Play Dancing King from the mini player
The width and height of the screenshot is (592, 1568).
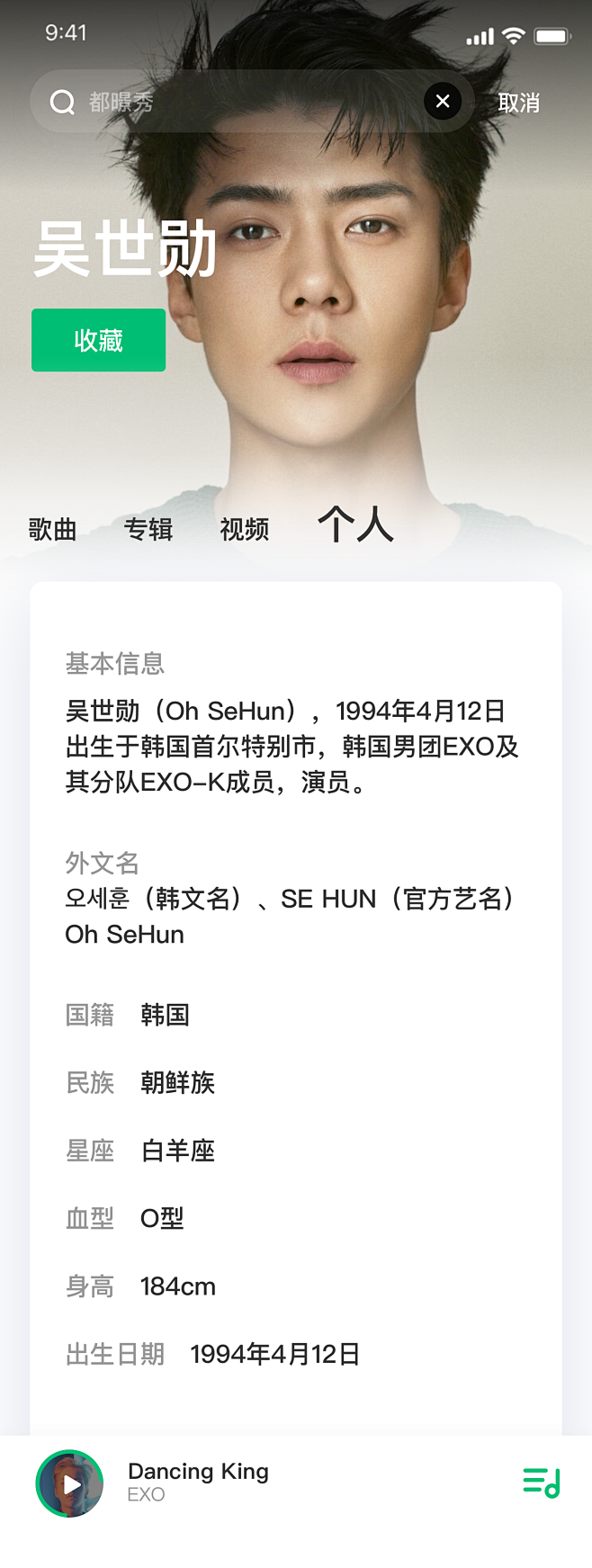[70, 1484]
